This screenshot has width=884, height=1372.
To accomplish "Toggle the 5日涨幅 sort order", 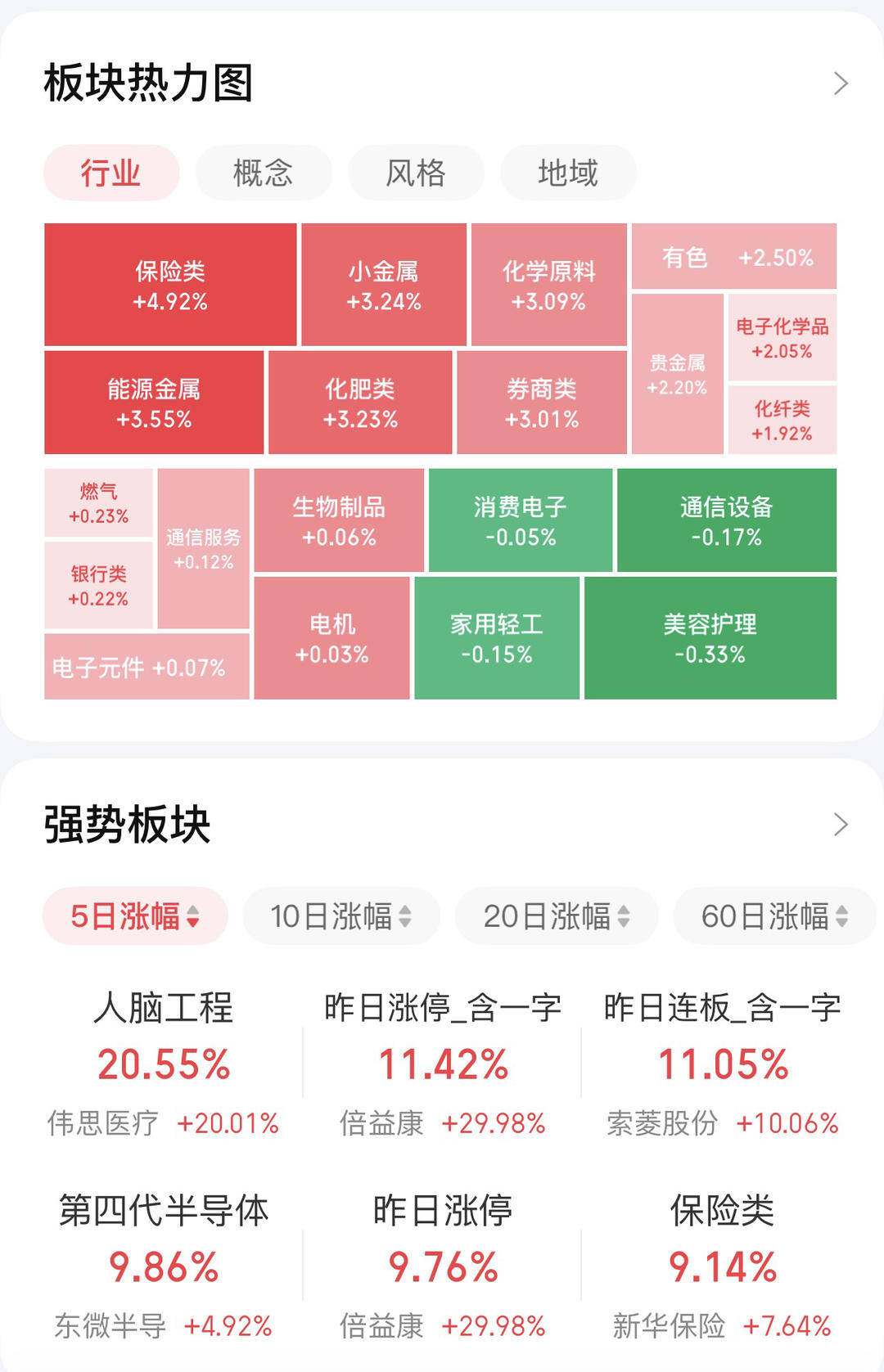I will click(x=135, y=916).
